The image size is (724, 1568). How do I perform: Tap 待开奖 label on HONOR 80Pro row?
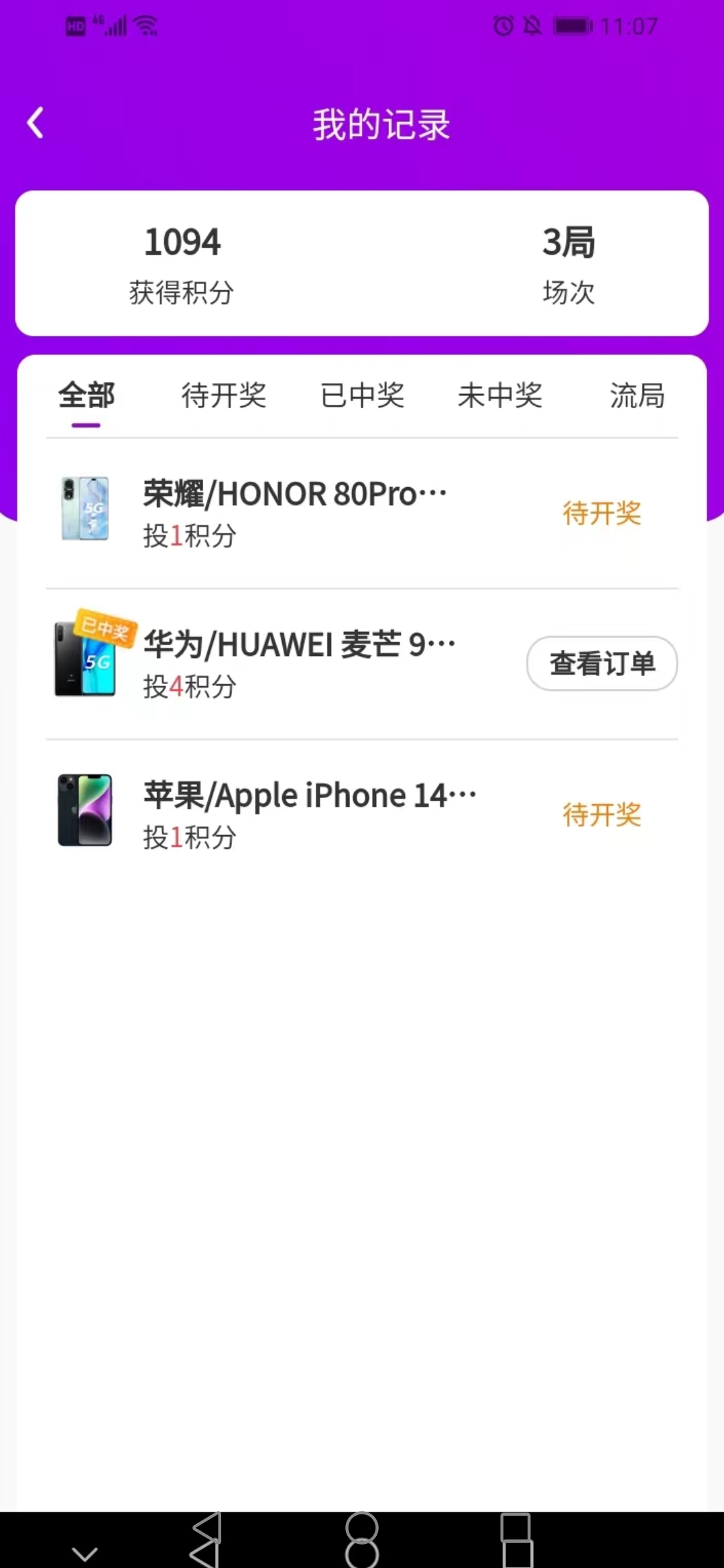click(x=602, y=514)
